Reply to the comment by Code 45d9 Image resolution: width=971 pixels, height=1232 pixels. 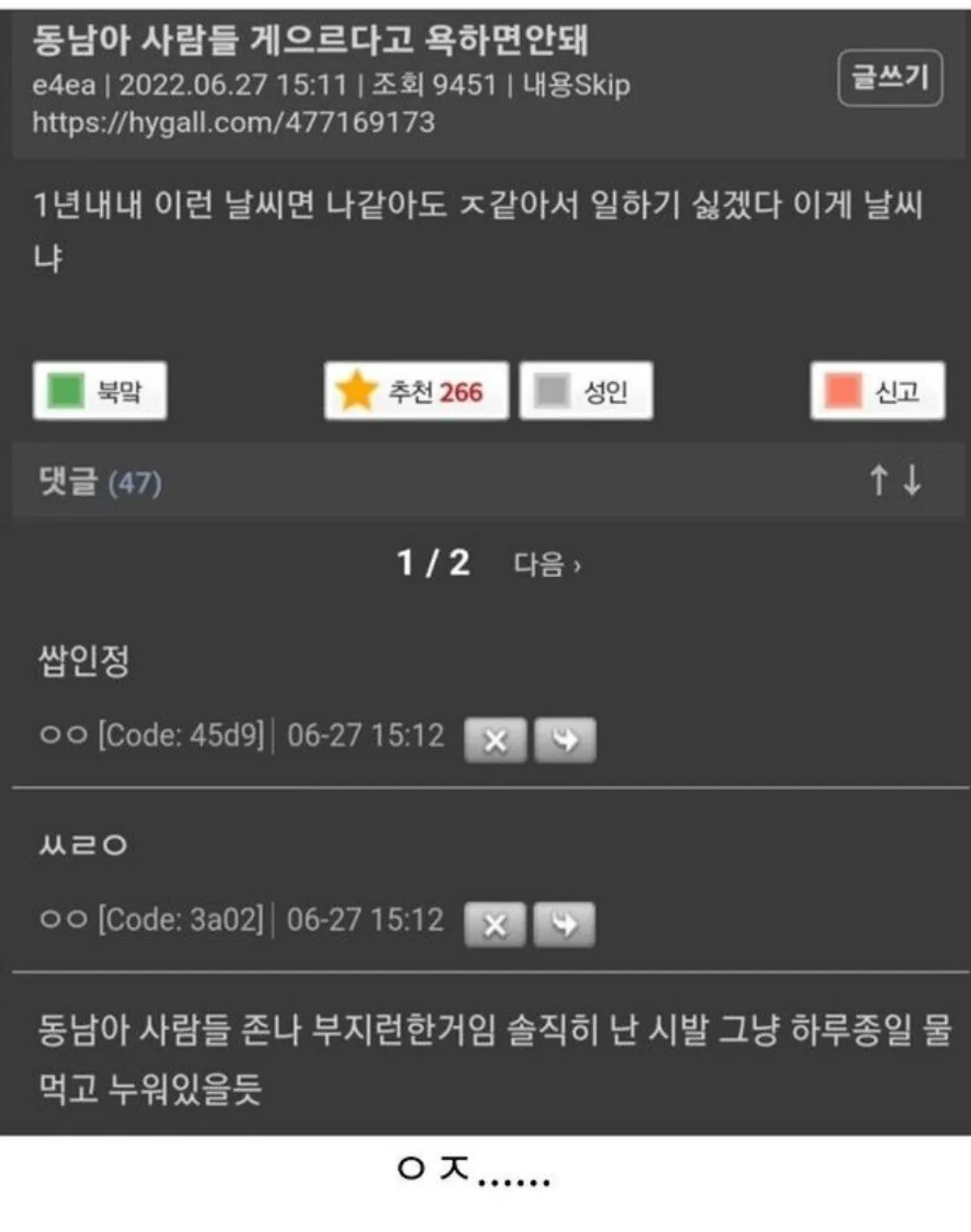tap(566, 740)
